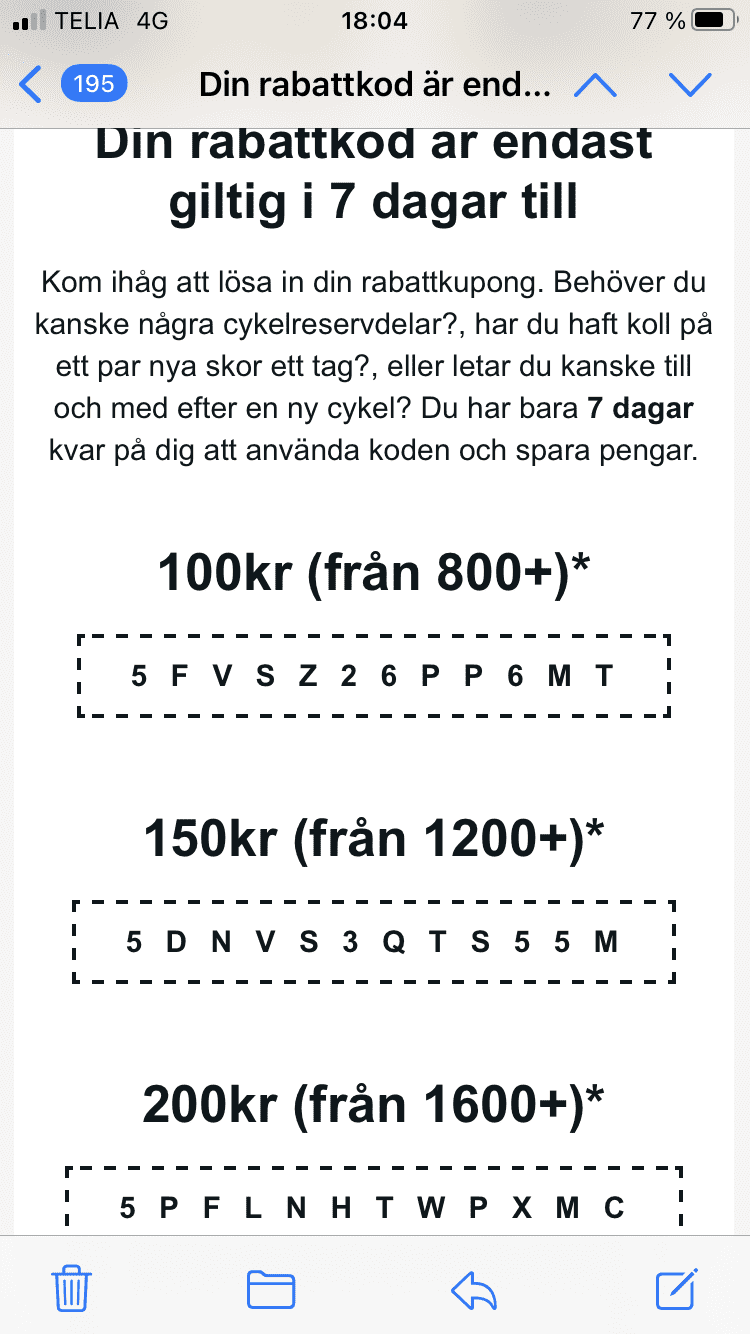Compose a new email
This screenshot has width=750, height=1334.
tap(677, 1288)
